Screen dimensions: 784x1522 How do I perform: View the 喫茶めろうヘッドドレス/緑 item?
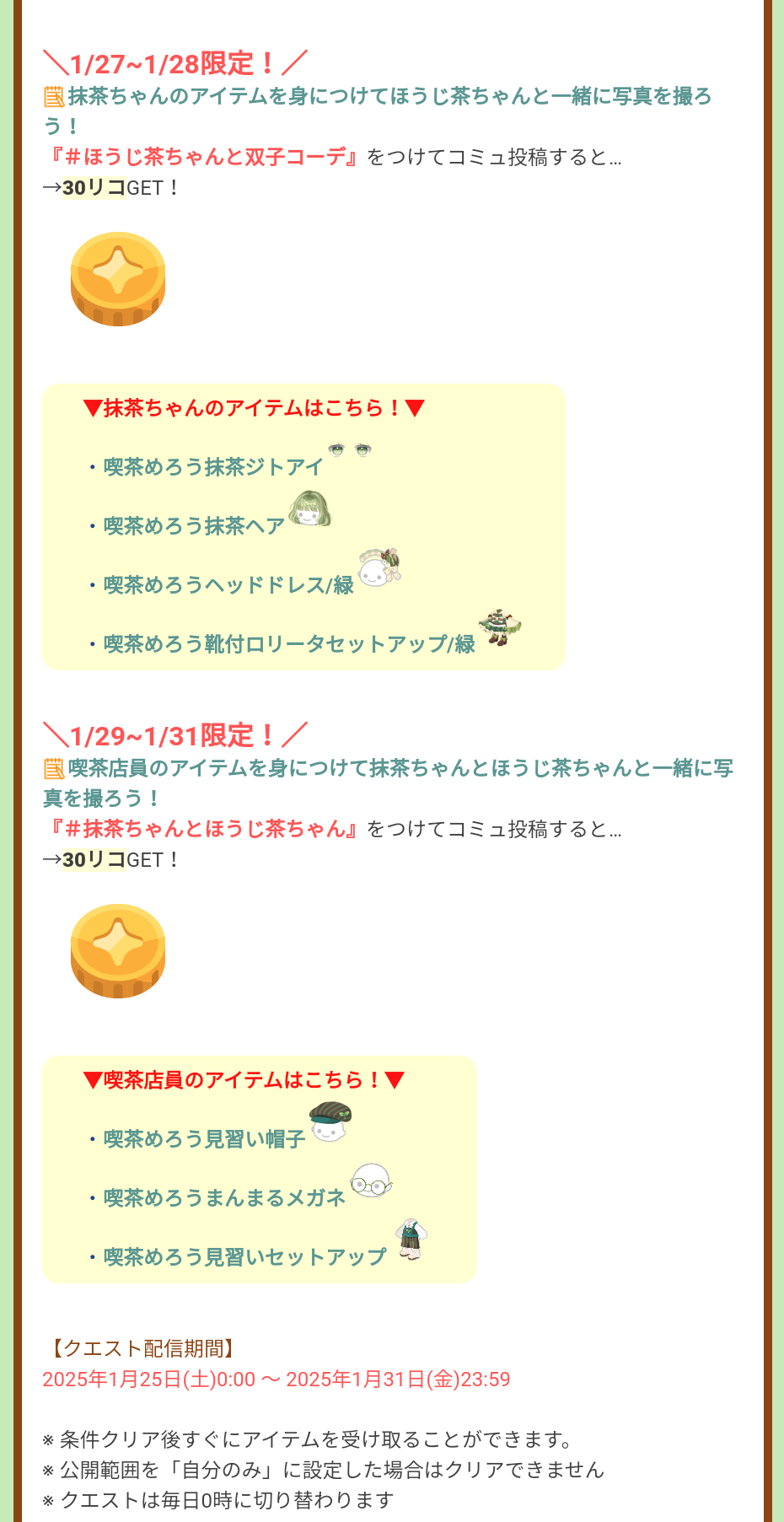pyautogui.click(x=228, y=584)
